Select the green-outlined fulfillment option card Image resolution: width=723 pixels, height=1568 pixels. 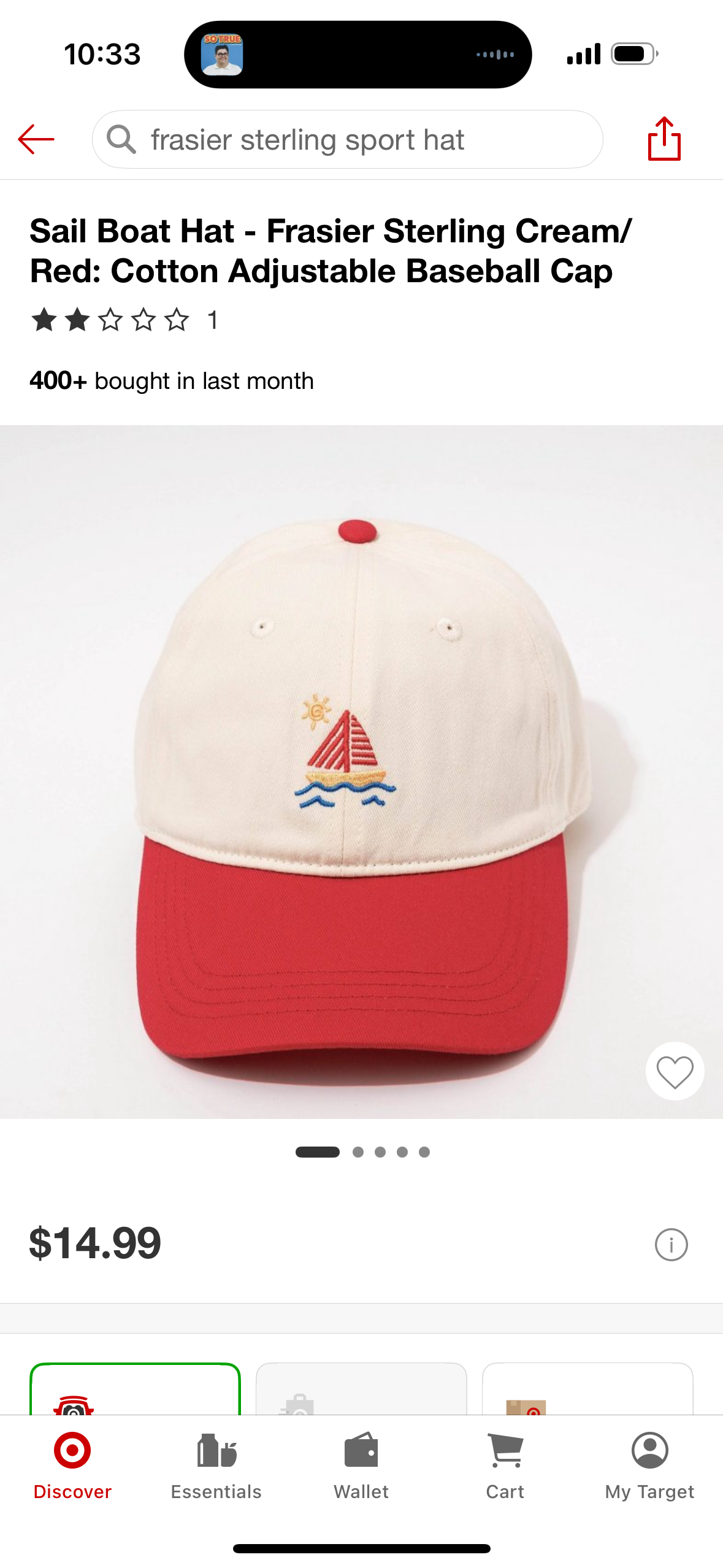(x=135, y=1390)
